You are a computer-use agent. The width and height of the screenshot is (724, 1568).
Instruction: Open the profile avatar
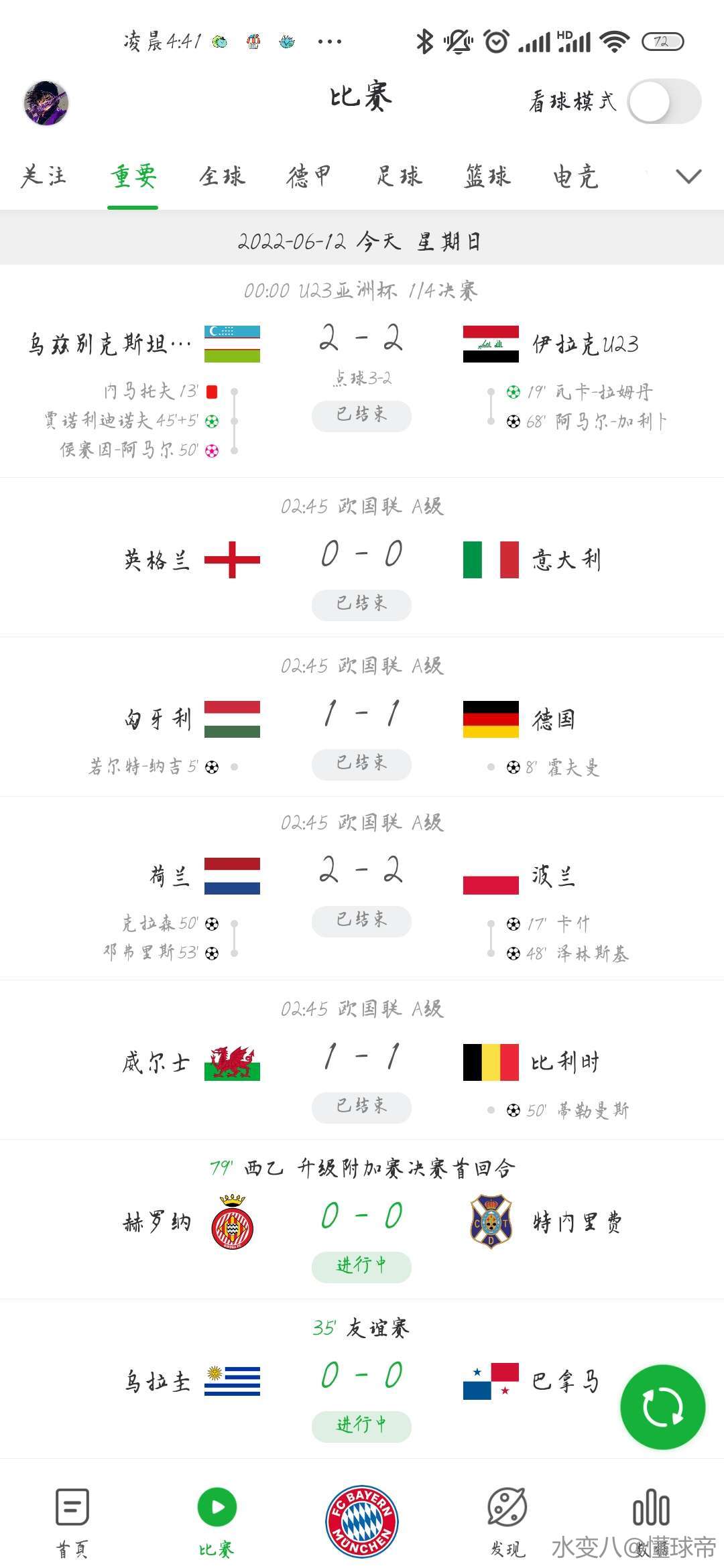[46, 103]
